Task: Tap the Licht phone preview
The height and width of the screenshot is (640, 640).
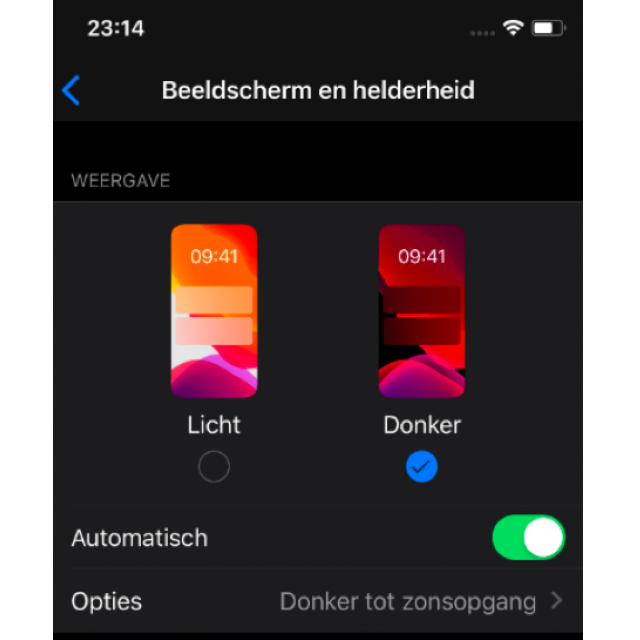Action: [214, 310]
